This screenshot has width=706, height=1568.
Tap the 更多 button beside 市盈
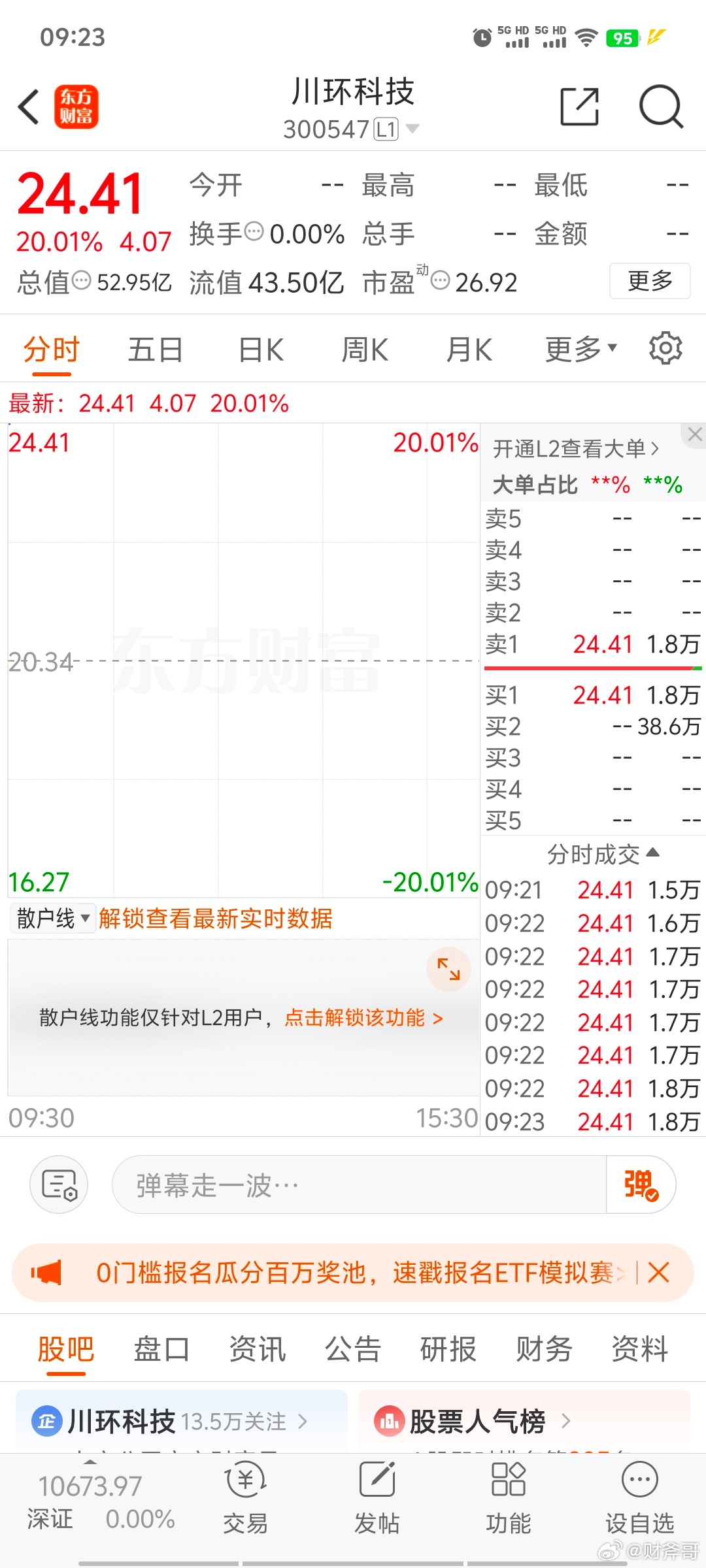650,281
